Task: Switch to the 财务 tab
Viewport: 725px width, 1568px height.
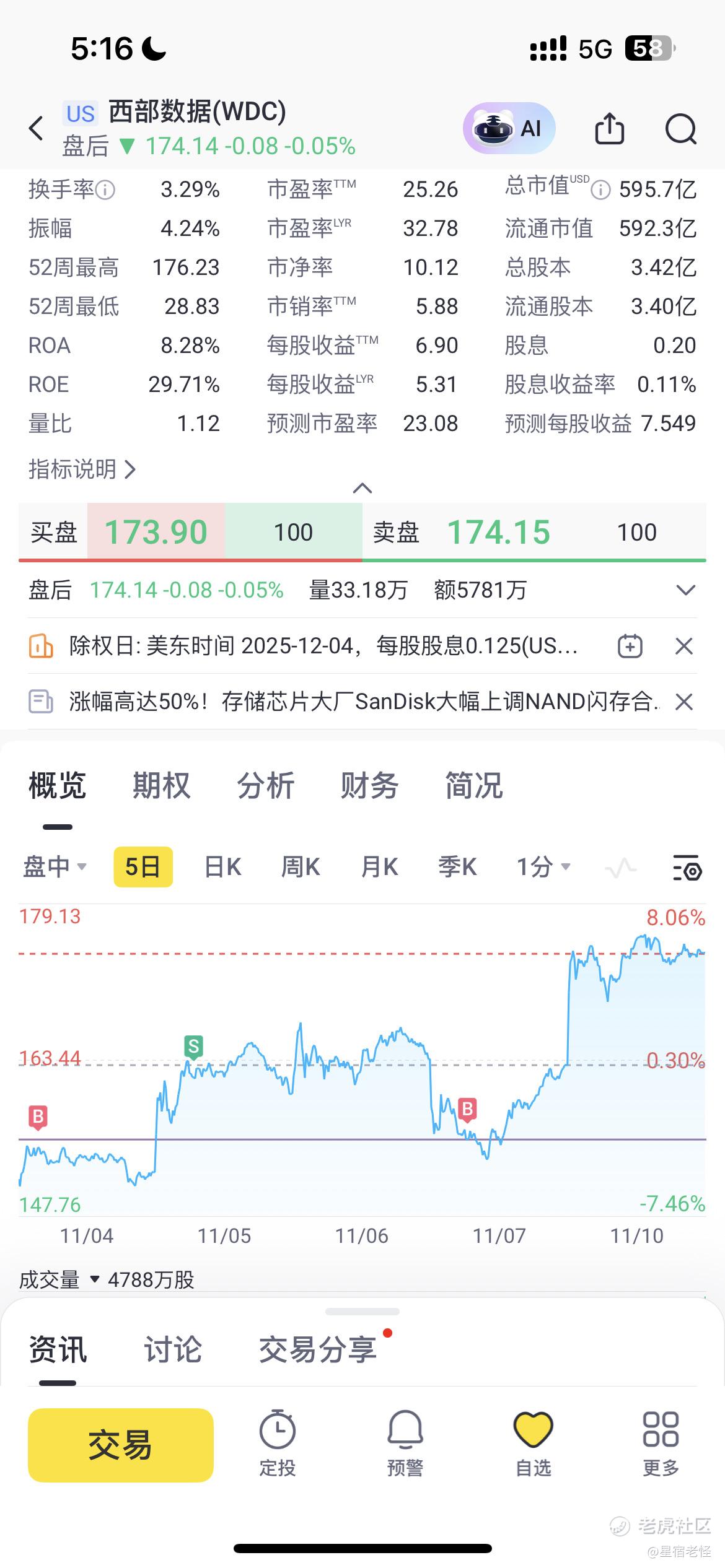Action: [369, 786]
